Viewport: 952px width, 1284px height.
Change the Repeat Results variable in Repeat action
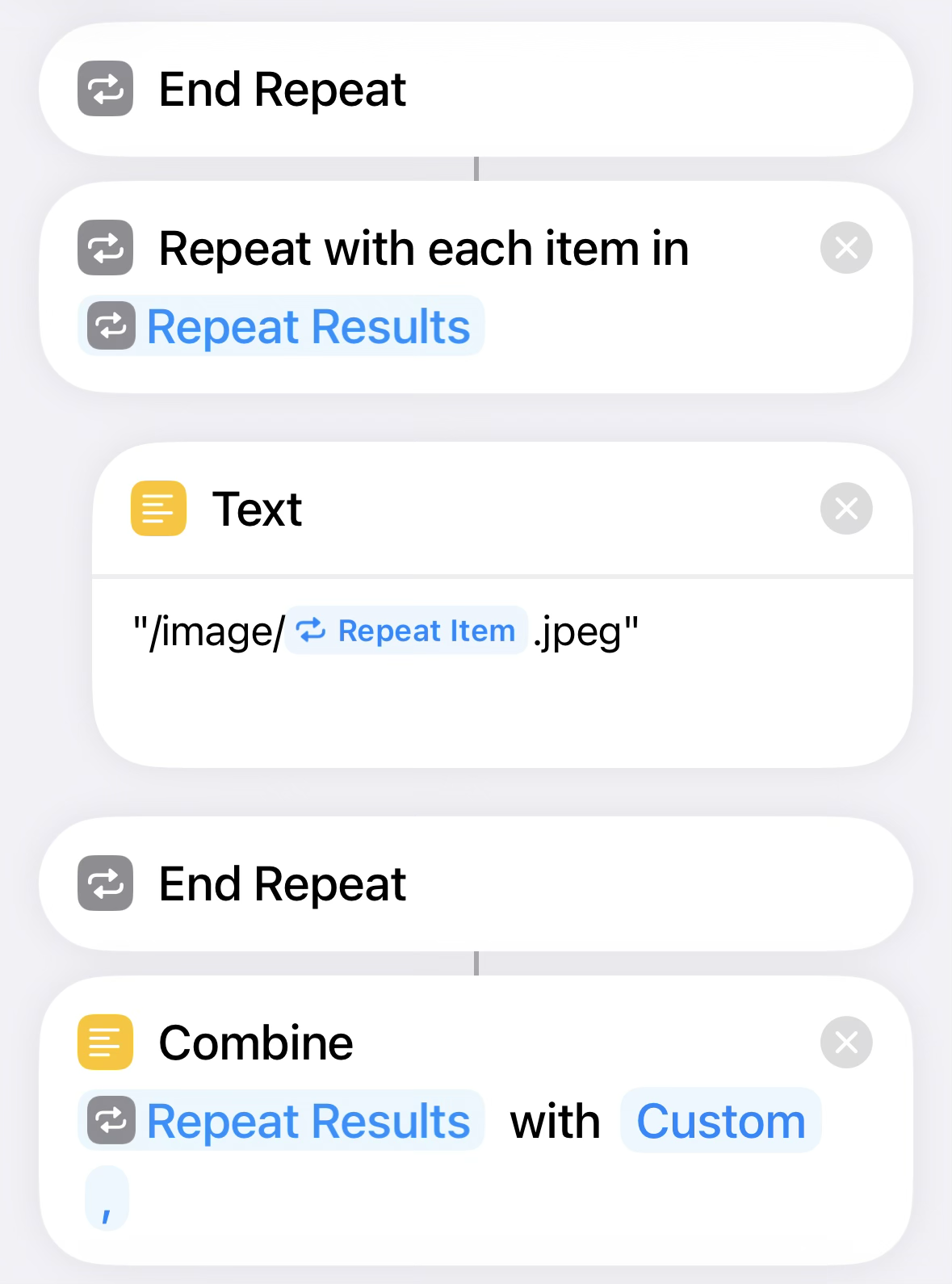pos(281,327)
